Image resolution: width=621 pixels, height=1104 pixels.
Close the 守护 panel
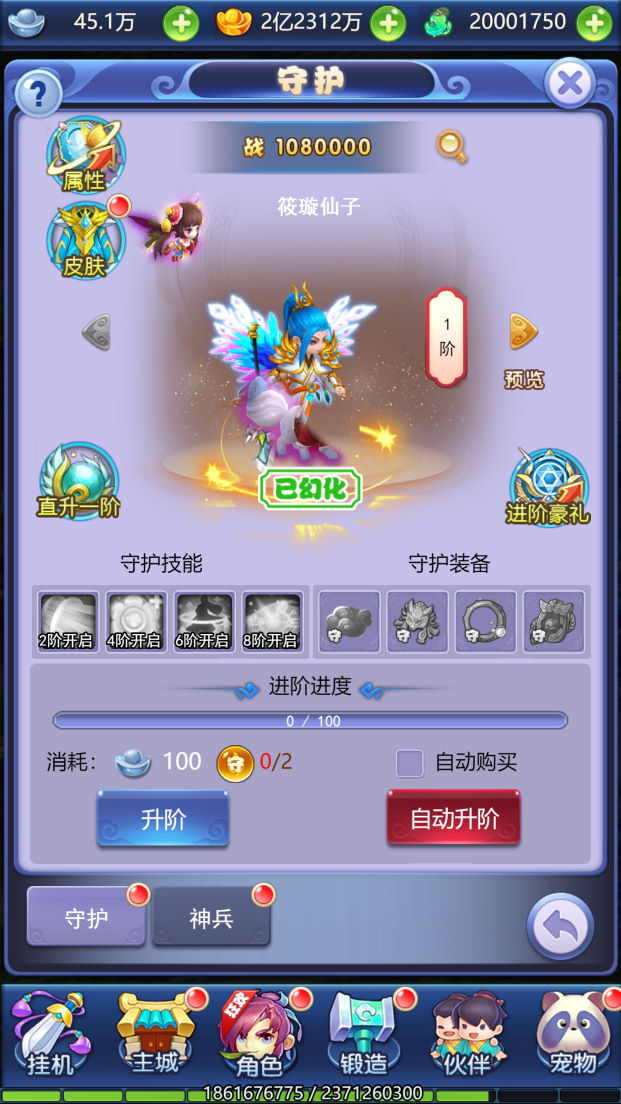coord(570,84)
